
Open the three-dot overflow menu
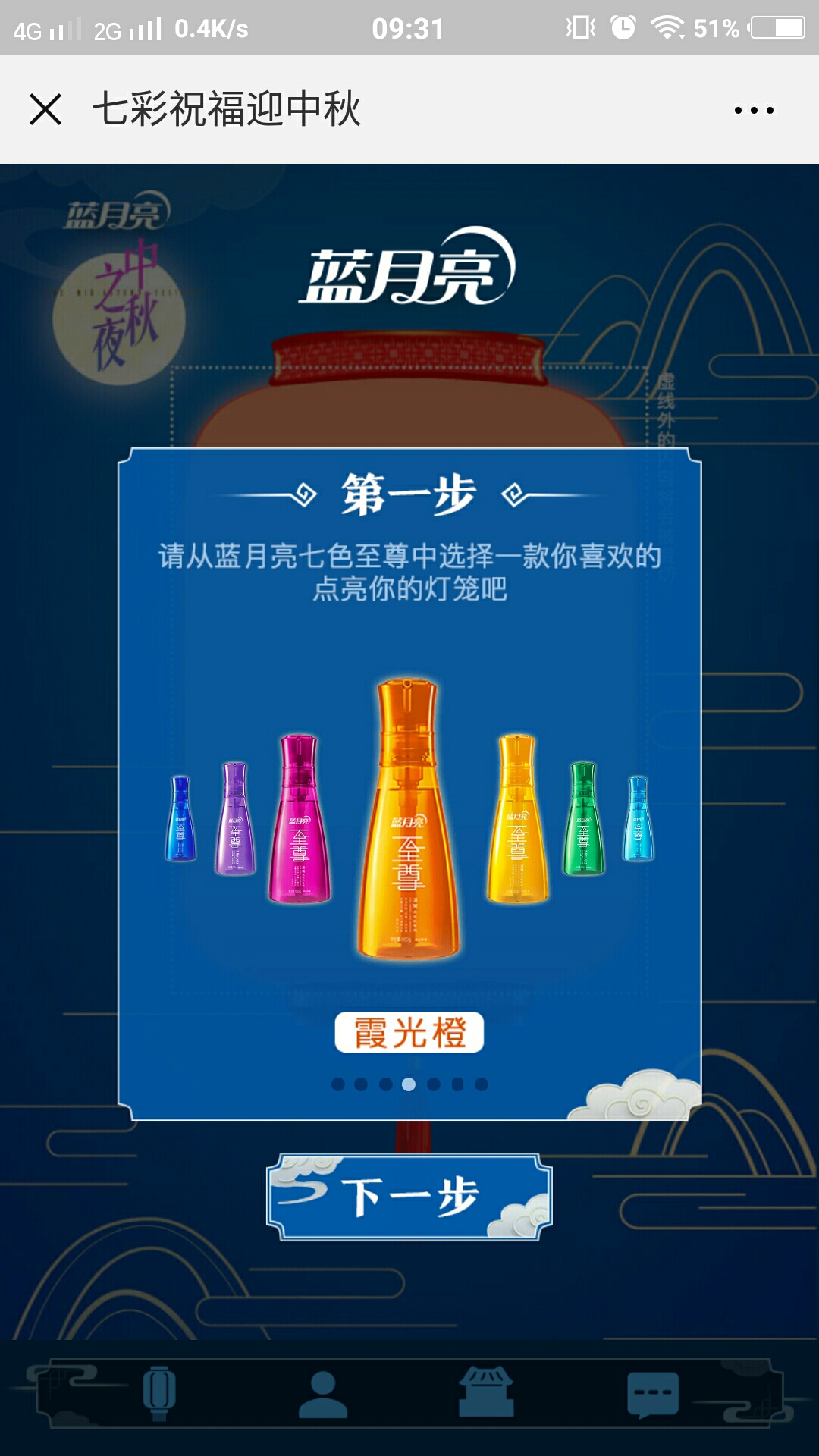(754, 110)
